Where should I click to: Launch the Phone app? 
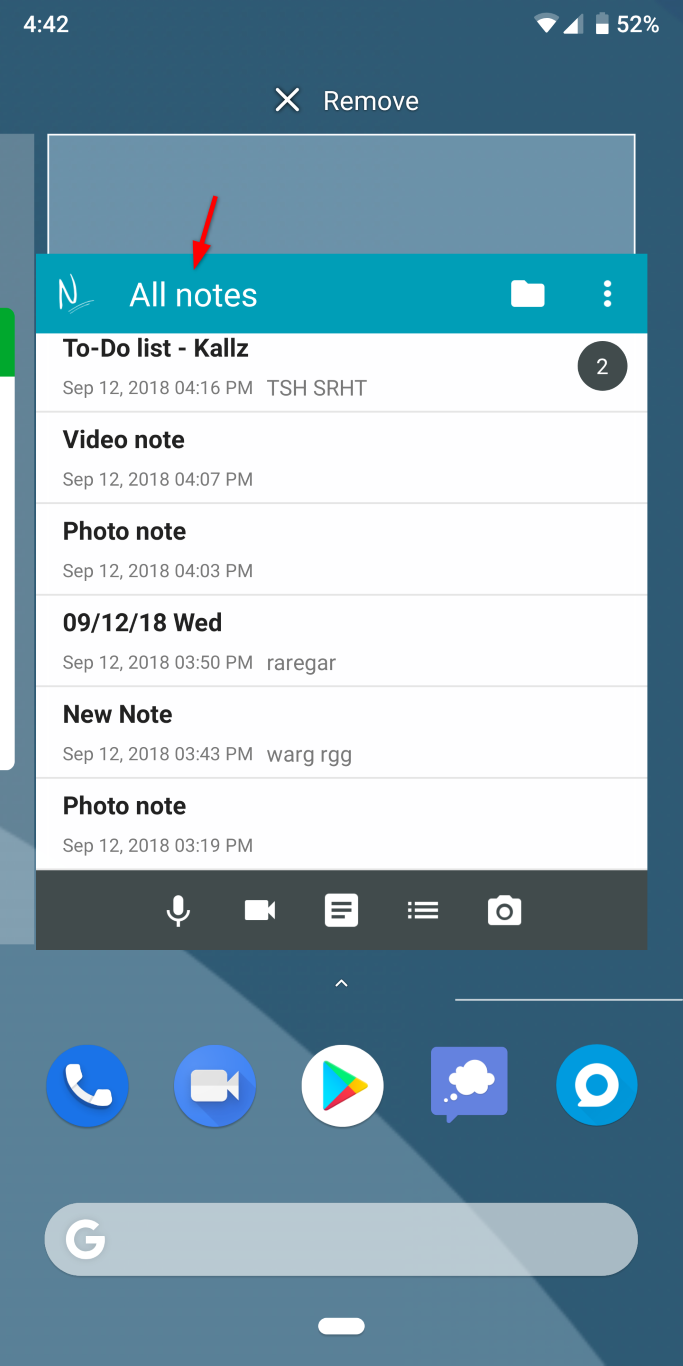pyautogui.click(x=87, y=1086)
